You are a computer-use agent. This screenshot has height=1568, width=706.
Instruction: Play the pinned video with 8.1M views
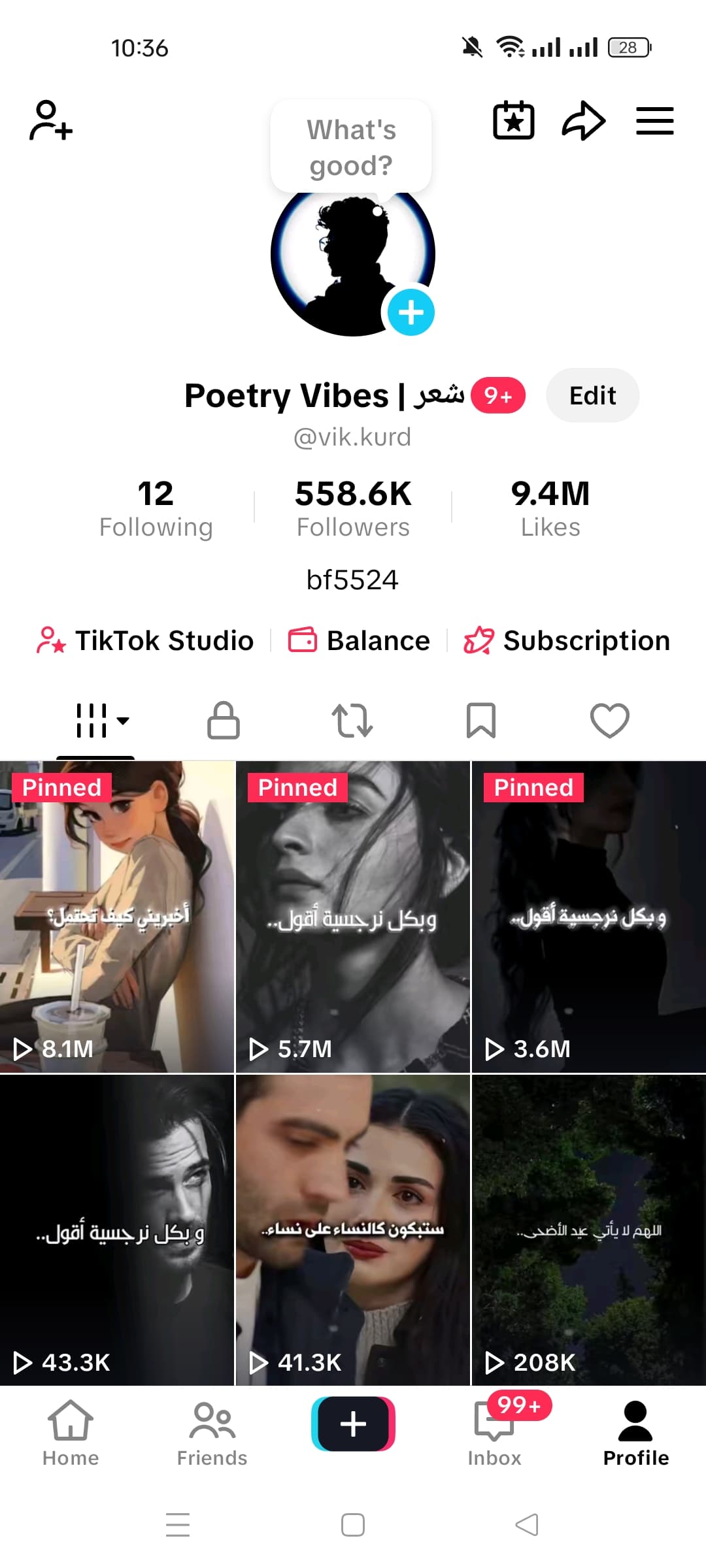click(117, 916)
